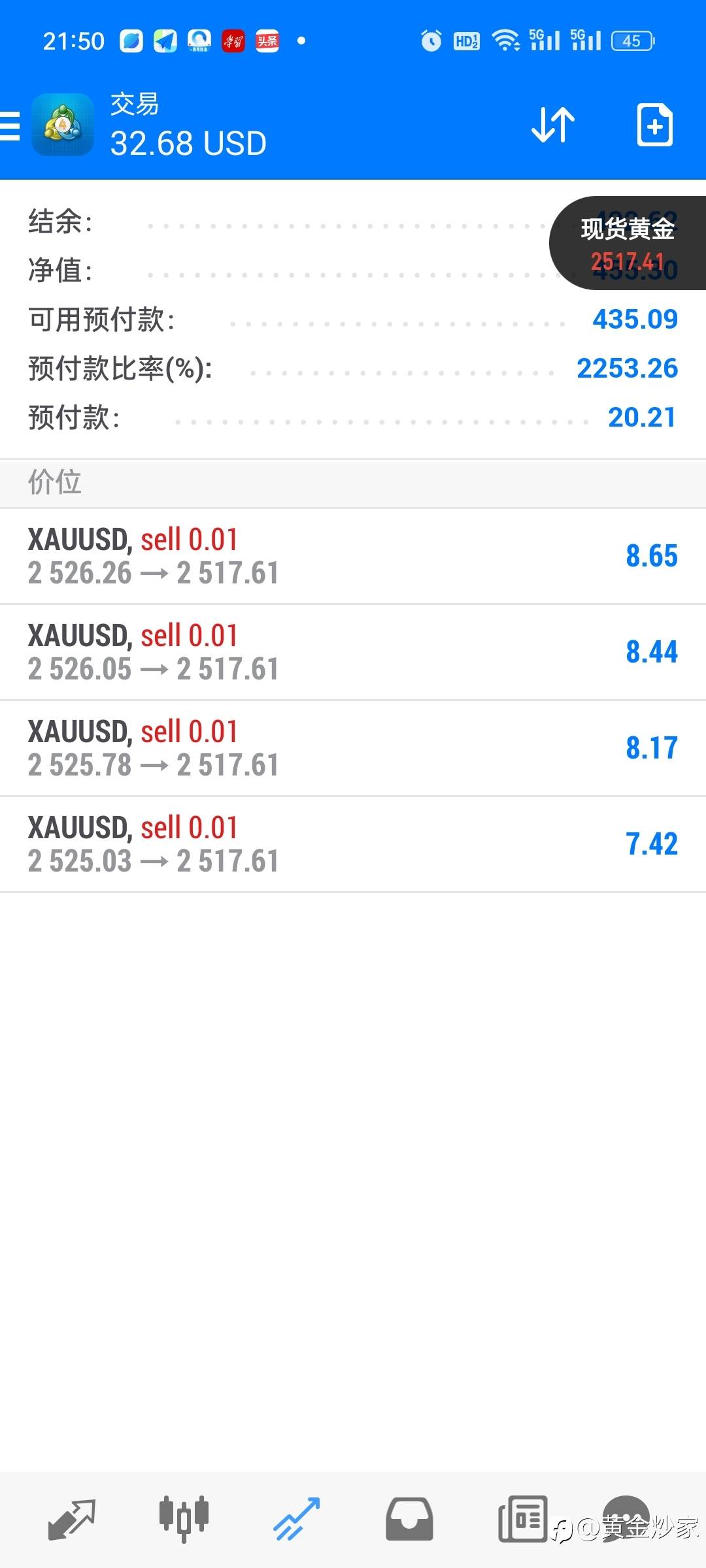
Task: Open the side drawer menu
Action: (10, 125)
